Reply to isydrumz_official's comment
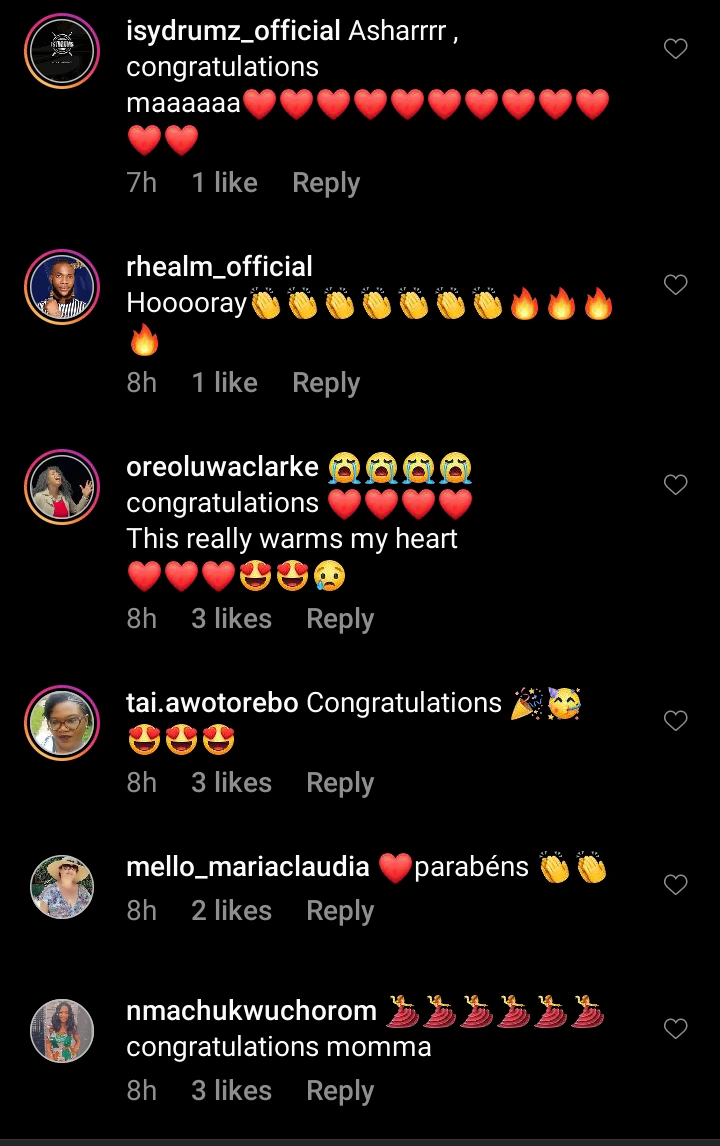 click(x=325, y=183)
